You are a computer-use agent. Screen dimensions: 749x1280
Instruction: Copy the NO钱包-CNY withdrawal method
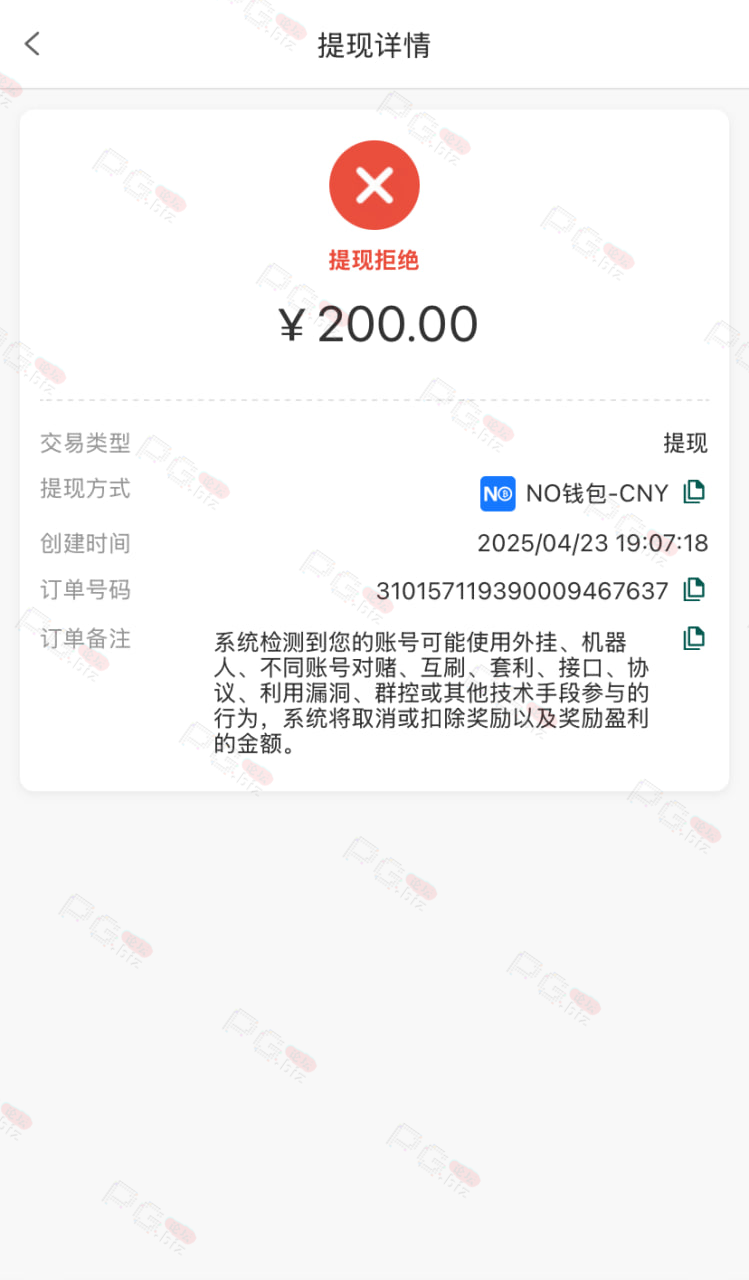pyautogui.click(x=694, y=491)
